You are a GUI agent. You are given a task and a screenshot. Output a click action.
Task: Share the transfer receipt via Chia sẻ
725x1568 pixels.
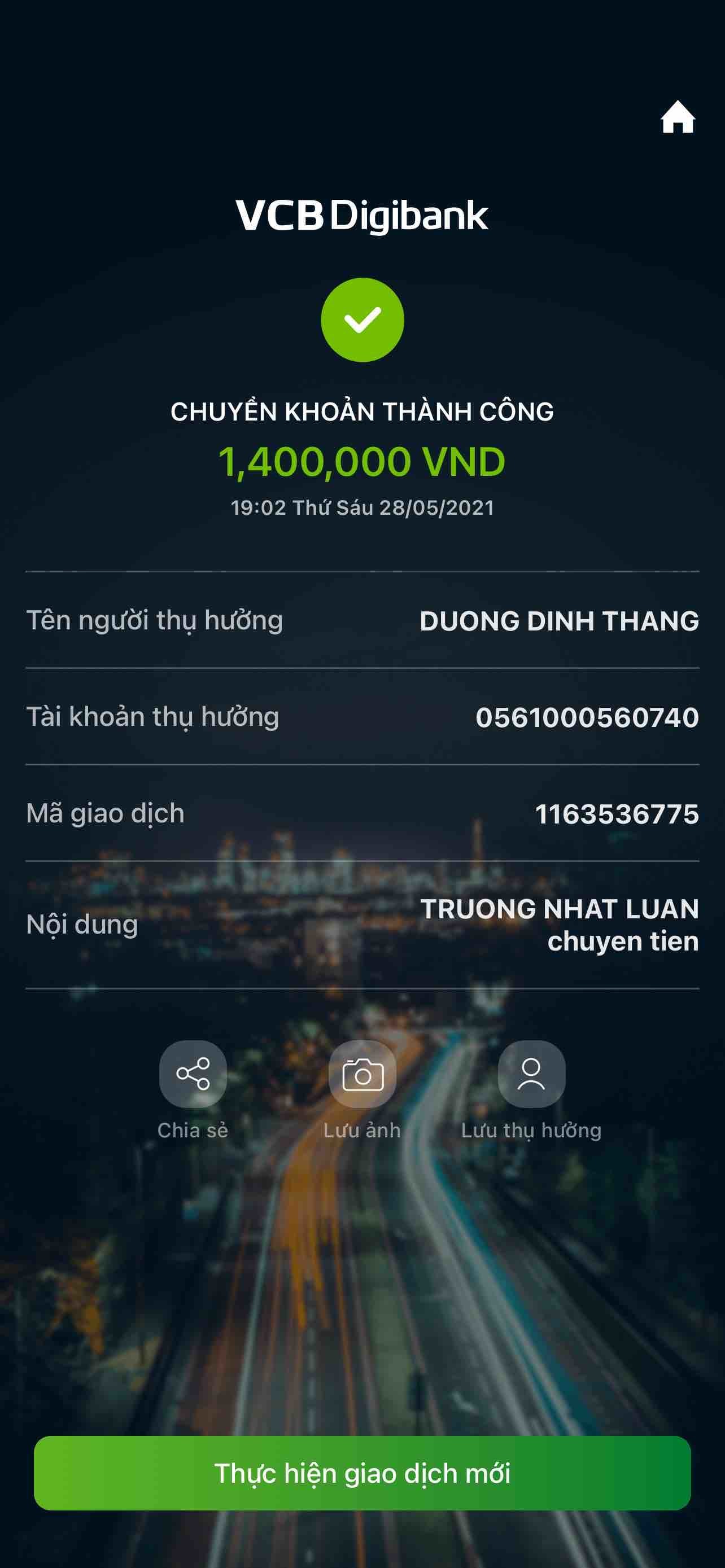pyautogui.click(x=193, y=1074)
